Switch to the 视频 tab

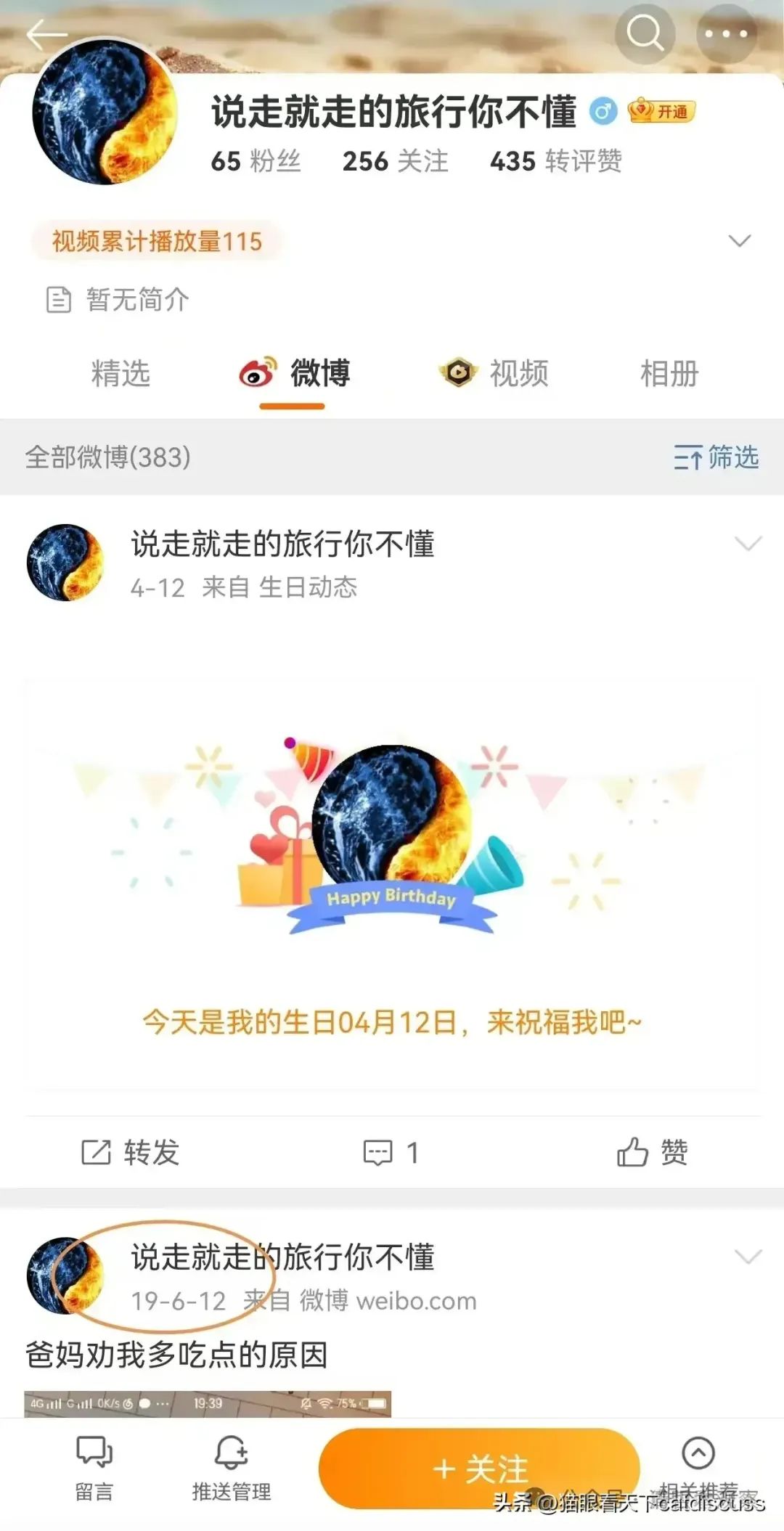(x=495, y=373)
